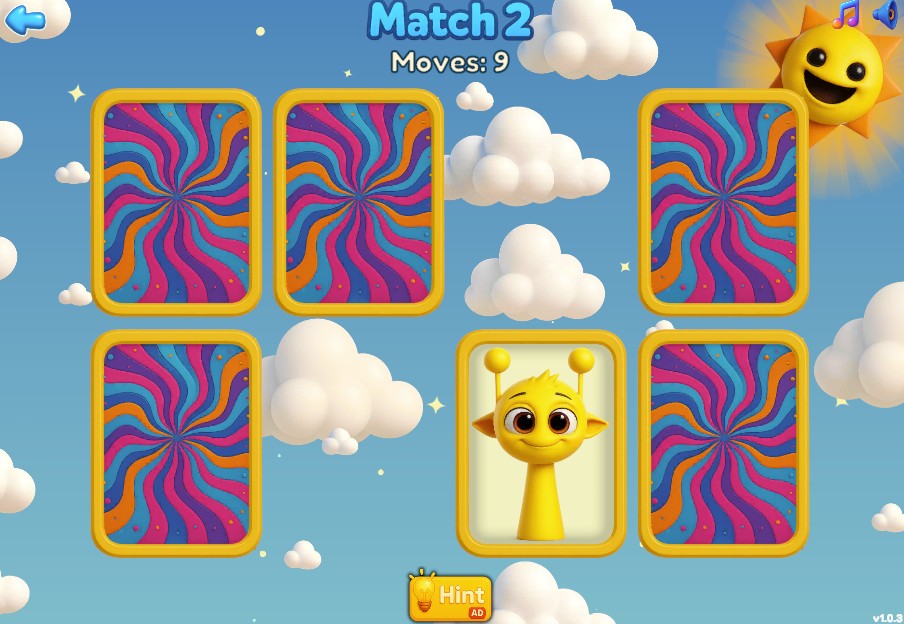Go back using the blue arrow
904x624 pixels.
[x=26, y=19]
